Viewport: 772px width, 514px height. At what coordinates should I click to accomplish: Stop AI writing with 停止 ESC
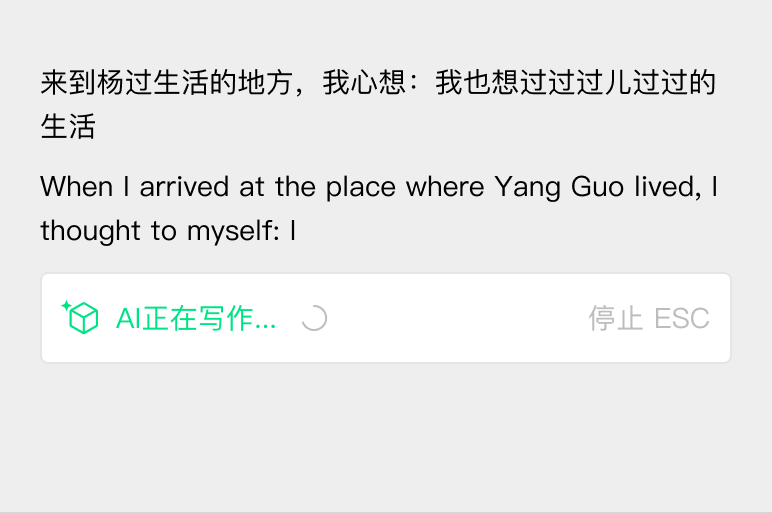648,319
